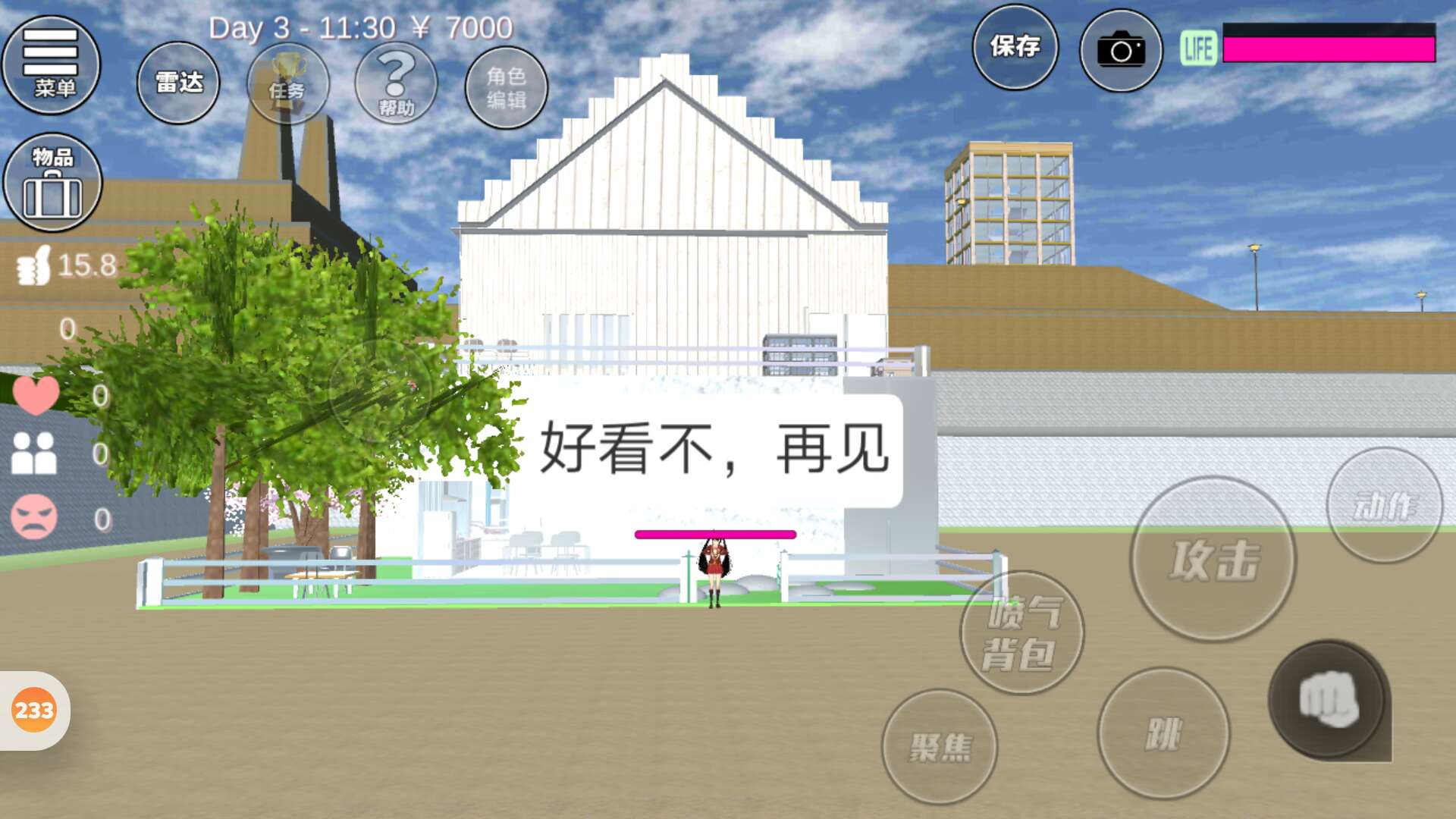This screenshot has width=1456, height=819.
Task: Tap the 动作 action button
Action: coord(1384,505)
